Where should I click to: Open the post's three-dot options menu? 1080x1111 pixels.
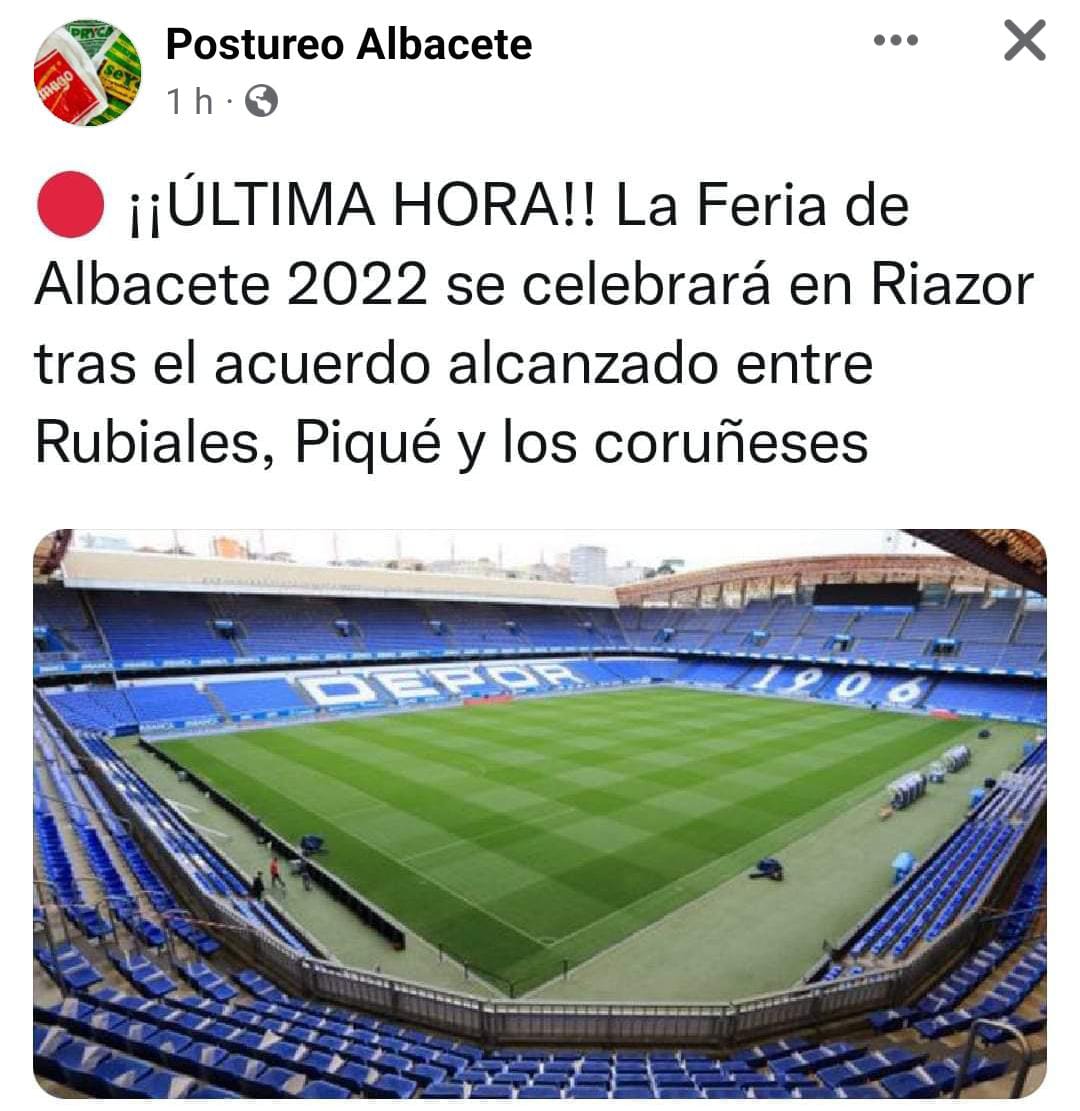(x=895, y=41)
